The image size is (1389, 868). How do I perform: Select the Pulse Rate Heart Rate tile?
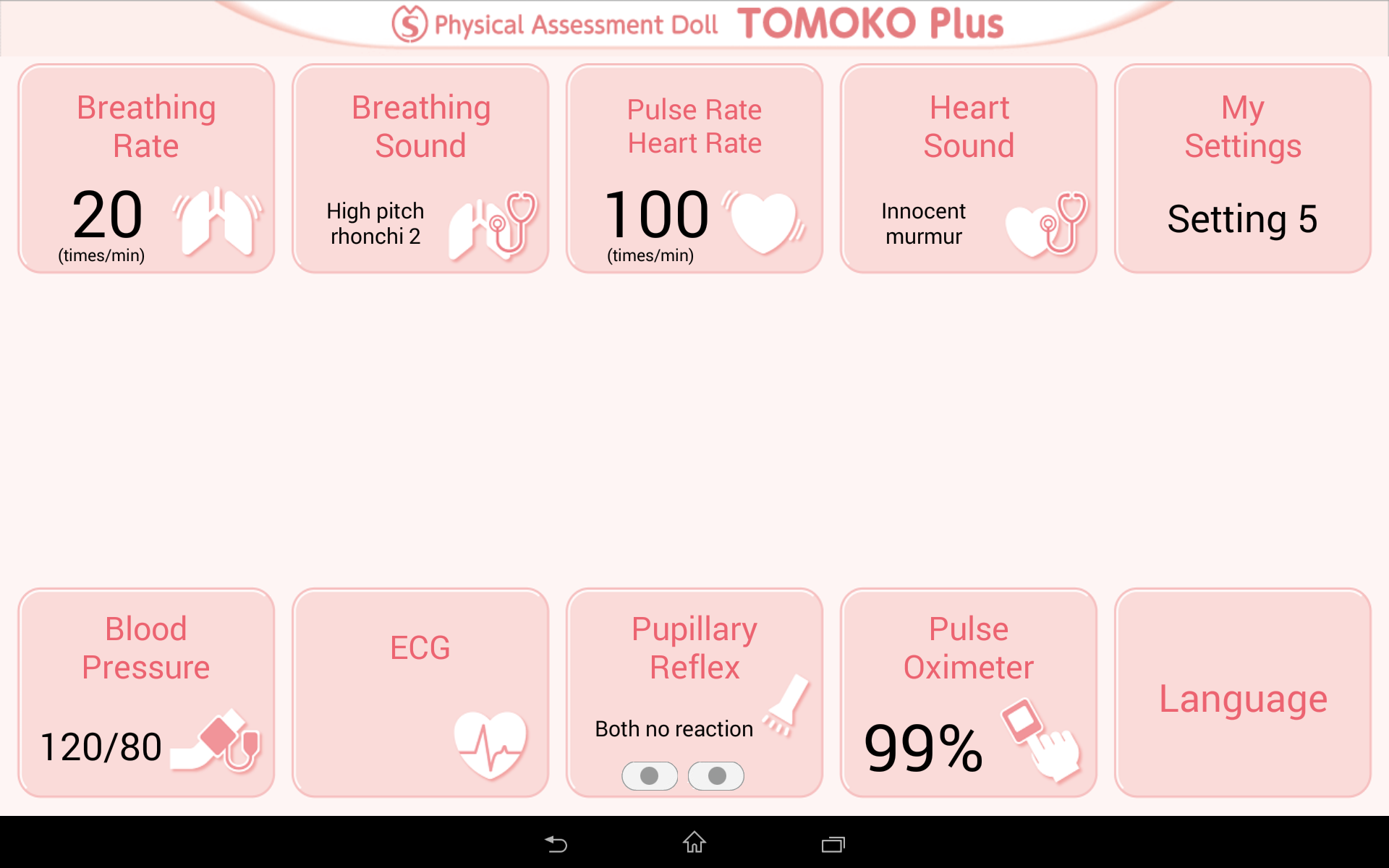(x=694, y=169)
